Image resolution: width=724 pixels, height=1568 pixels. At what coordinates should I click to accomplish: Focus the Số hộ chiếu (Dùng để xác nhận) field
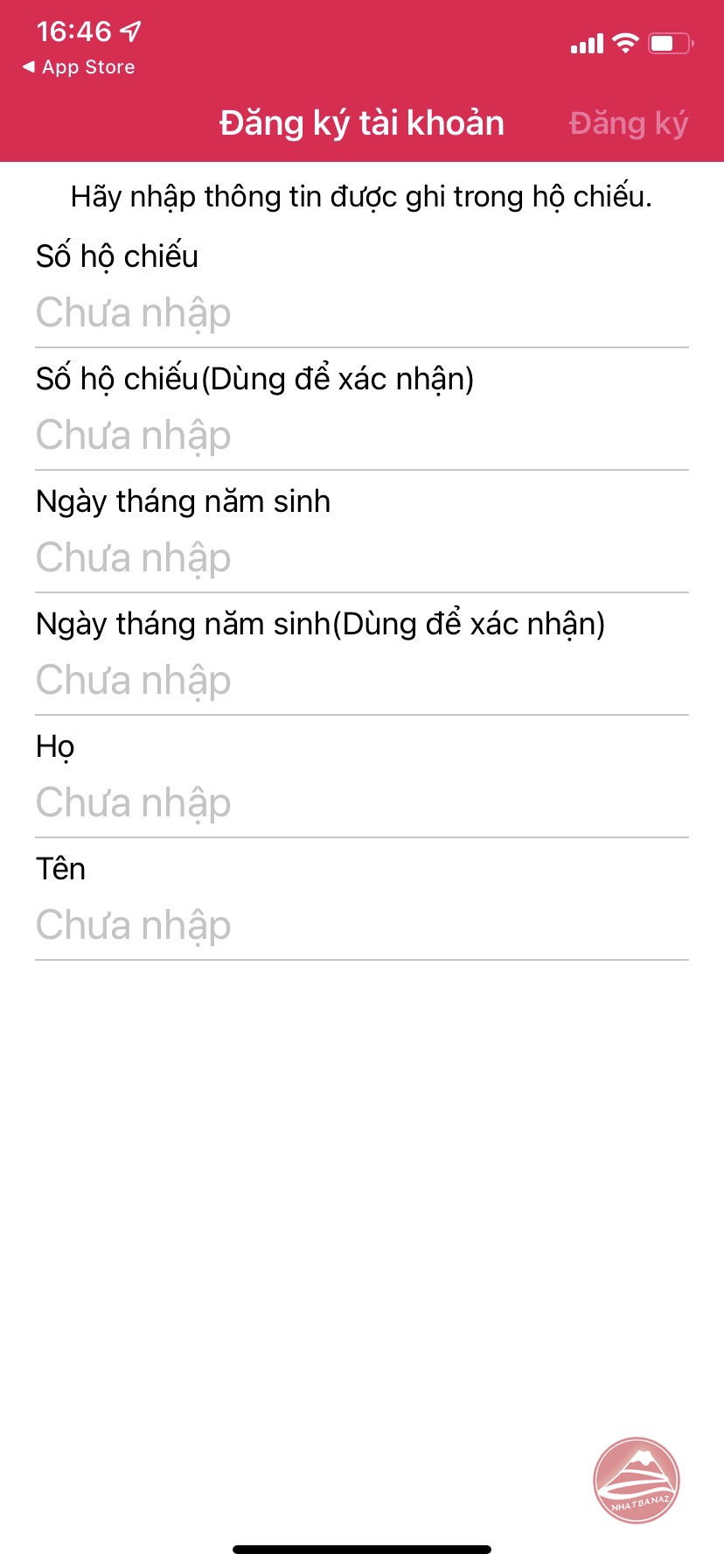coord(362,436)
